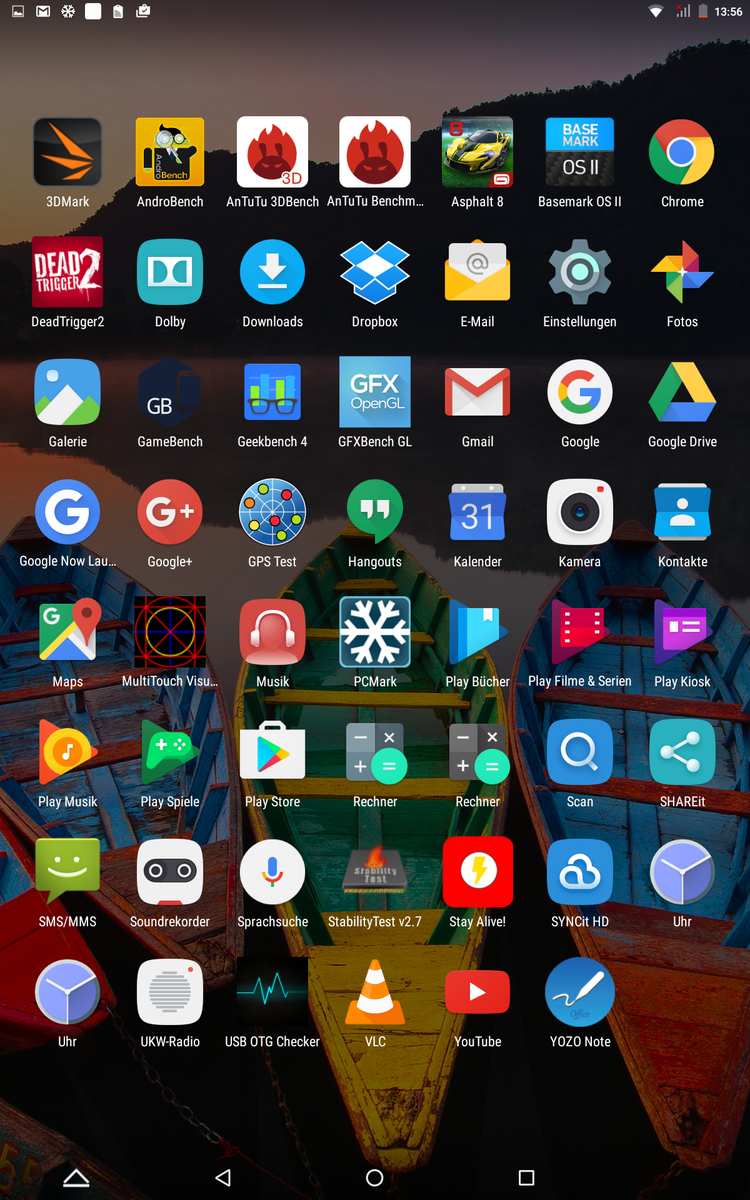Open Dropbox
The height and width of the screenshot is (1200, 750).
375,273
